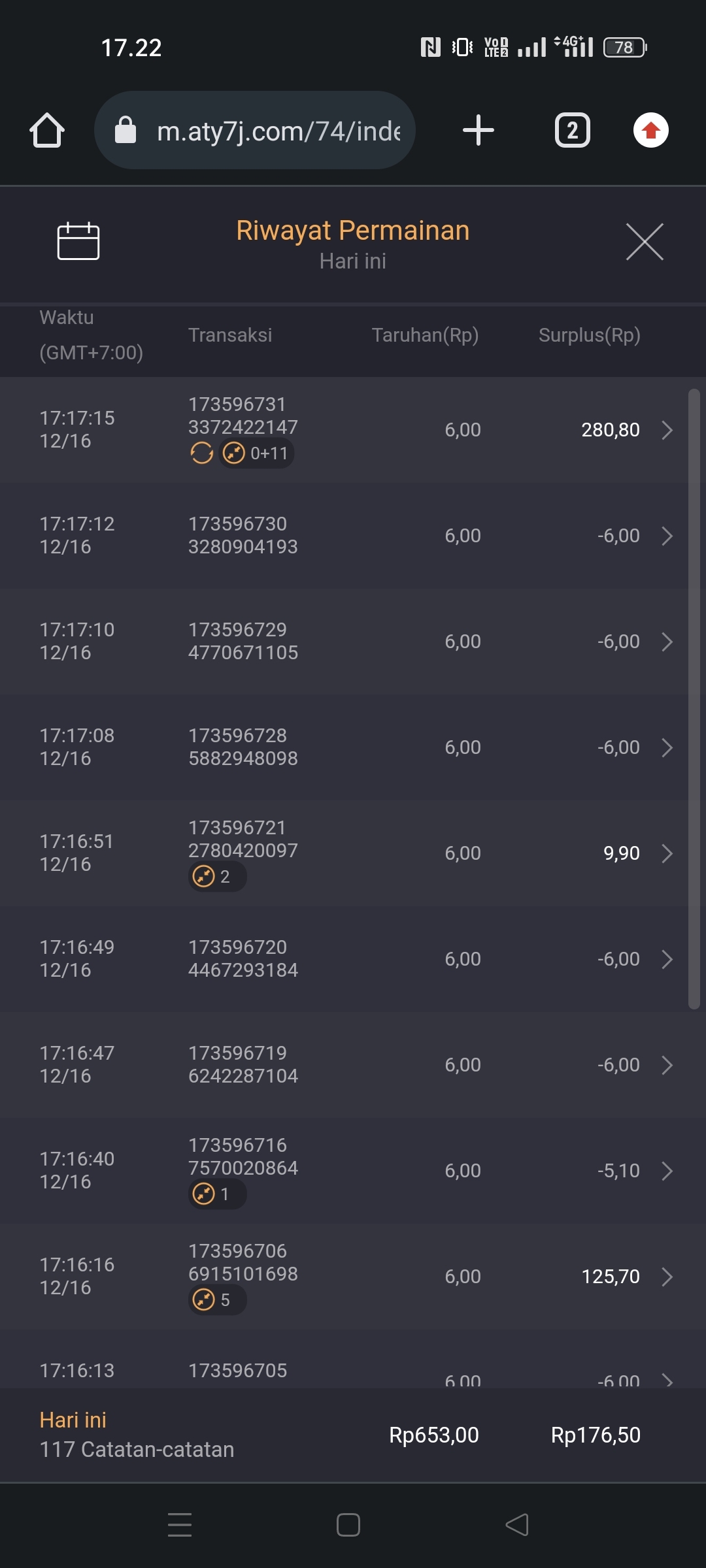Open the 17:17:15 record with surplus 280,80
The width and height of the screenshot is (706, 1568).
[353, 430]
